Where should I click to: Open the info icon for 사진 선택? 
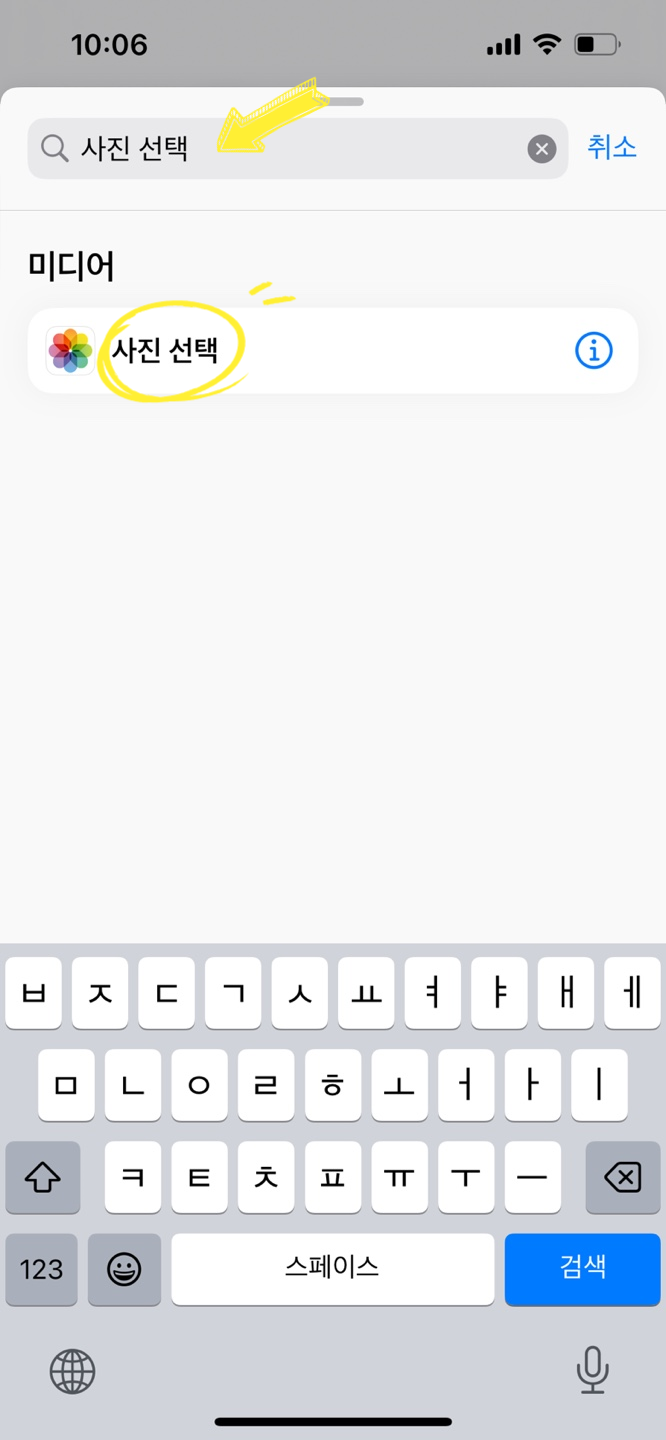593,350
